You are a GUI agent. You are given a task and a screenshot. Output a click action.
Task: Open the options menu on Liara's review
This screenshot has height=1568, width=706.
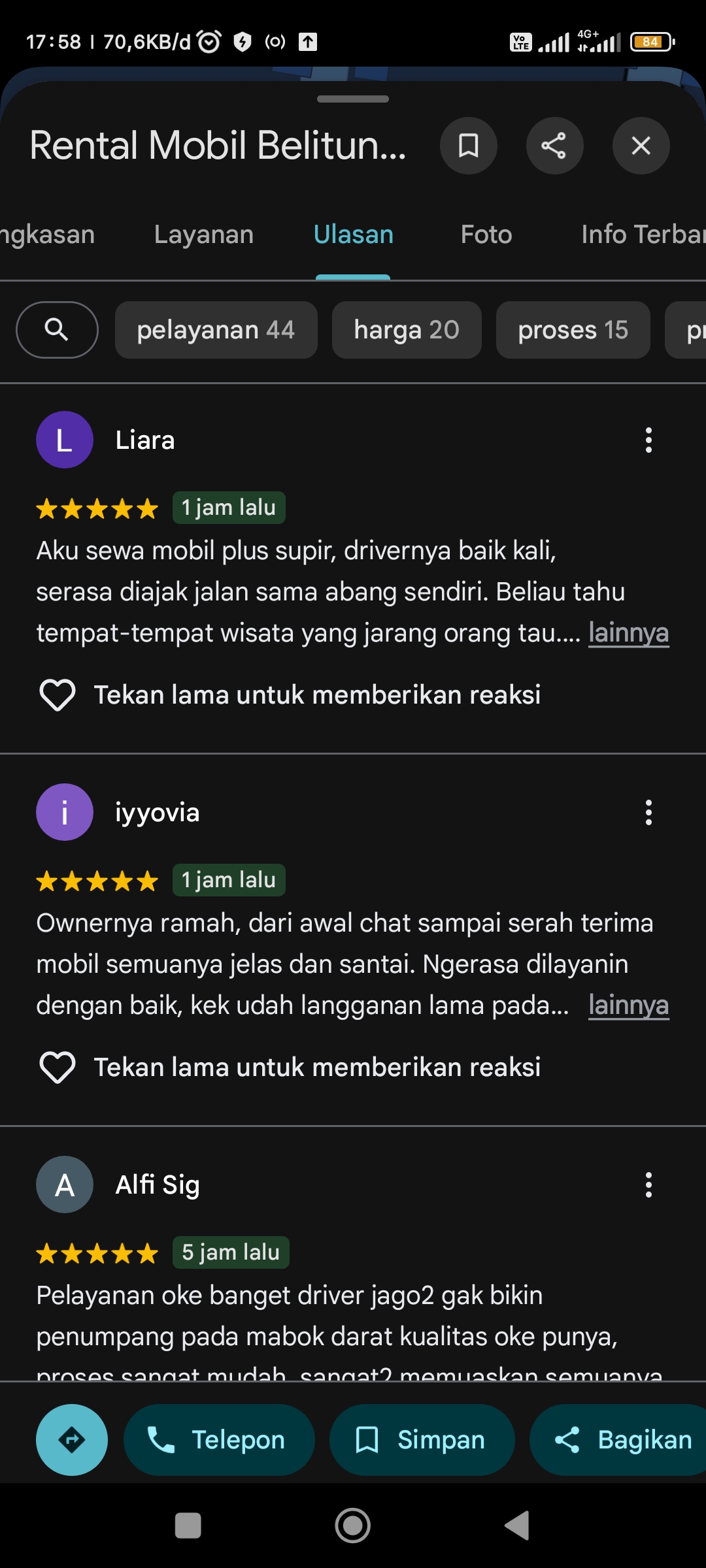tap(648, 440)
